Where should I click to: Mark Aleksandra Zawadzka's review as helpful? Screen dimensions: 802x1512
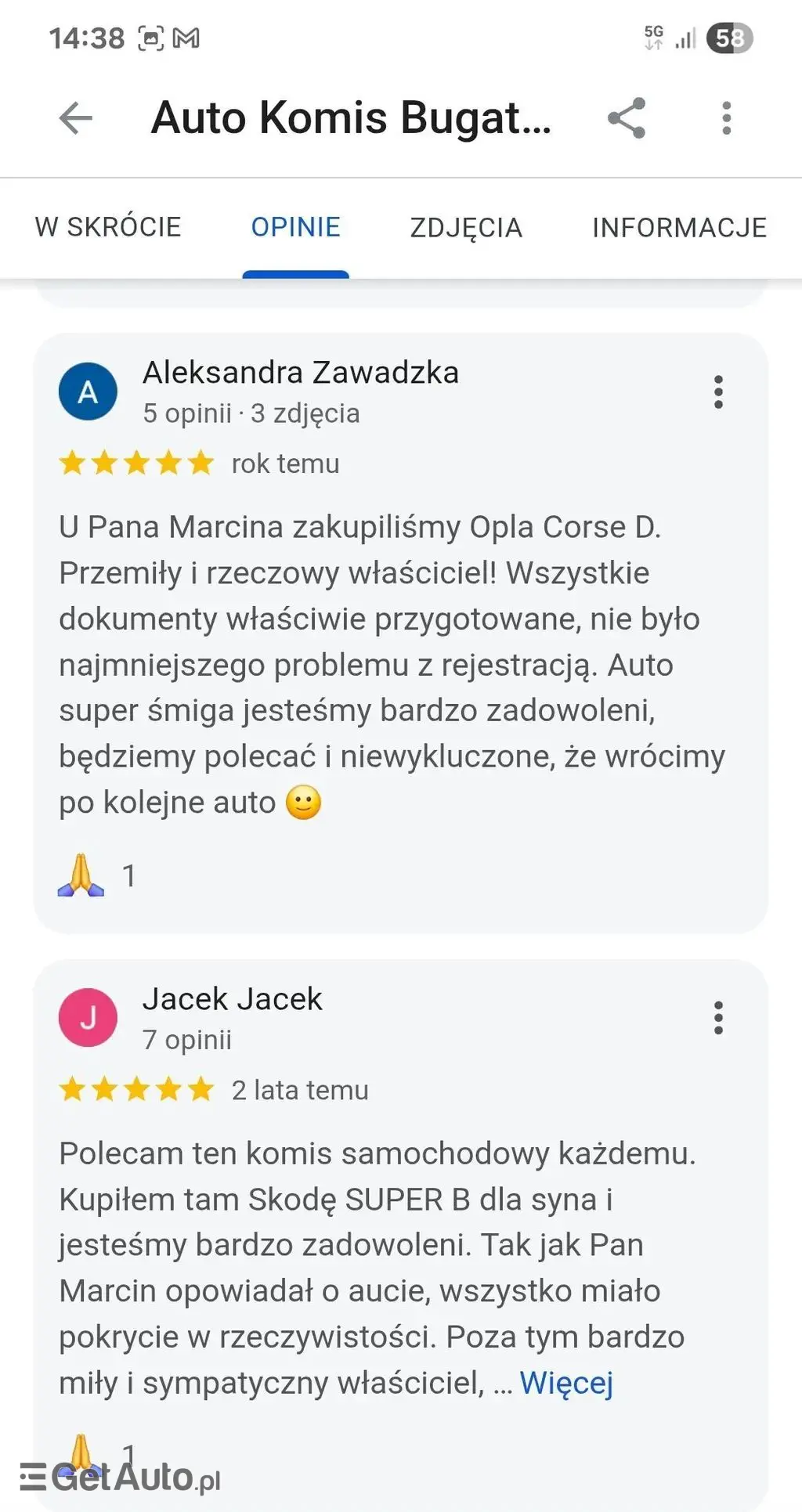[x=81, y=875]
